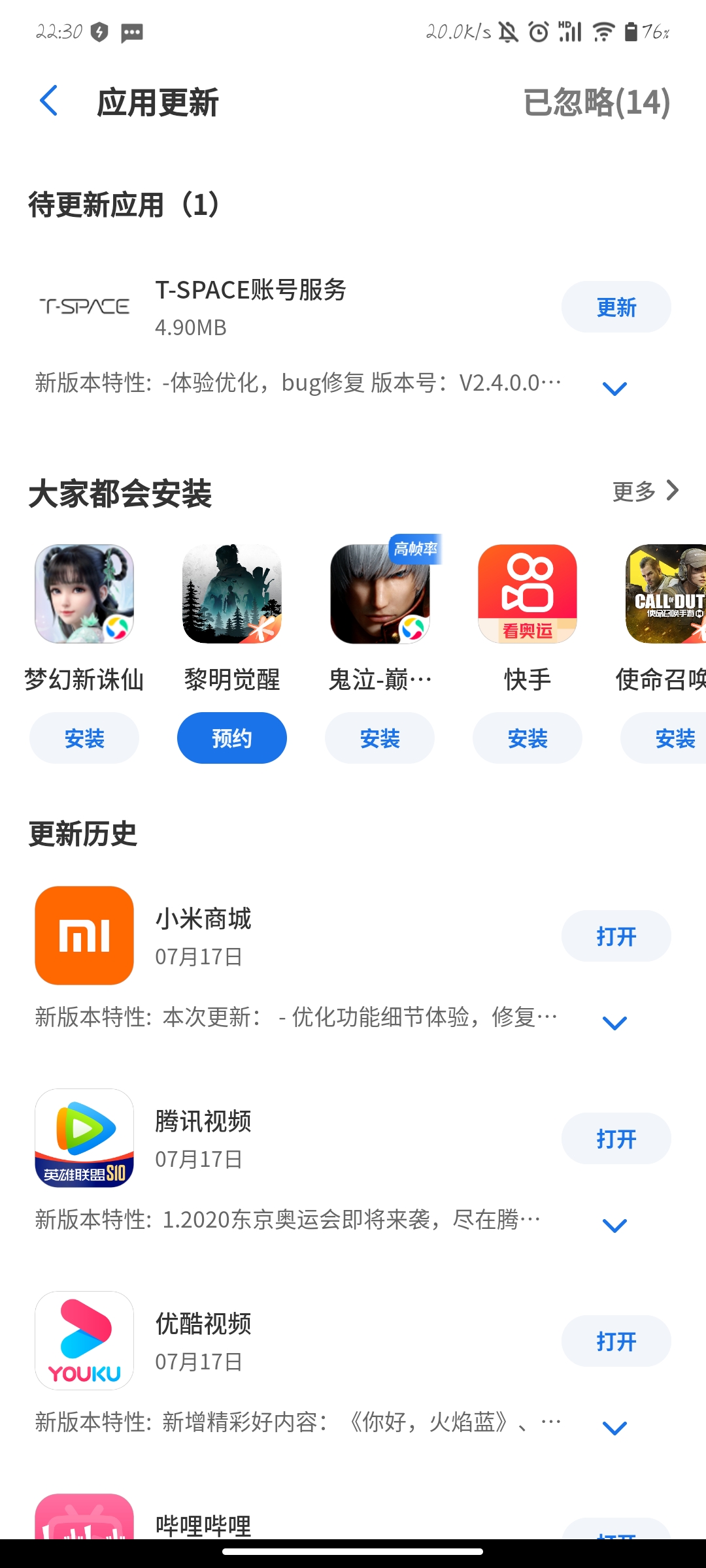The width and height of the screenshot is (706, 1568).
Task: Expand T-SPACE new version details
Action: (614, 389)
